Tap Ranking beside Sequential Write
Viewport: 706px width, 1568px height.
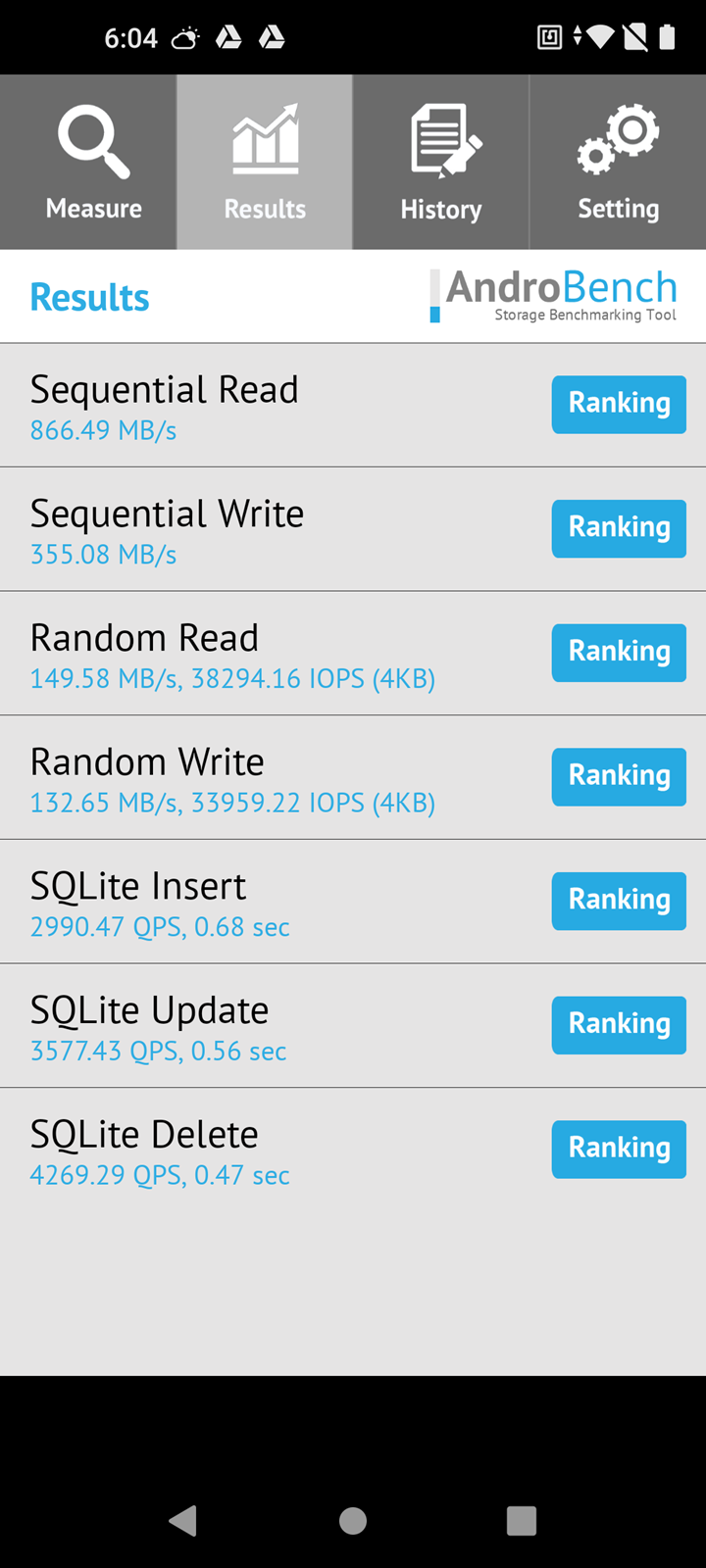(619, 528)
